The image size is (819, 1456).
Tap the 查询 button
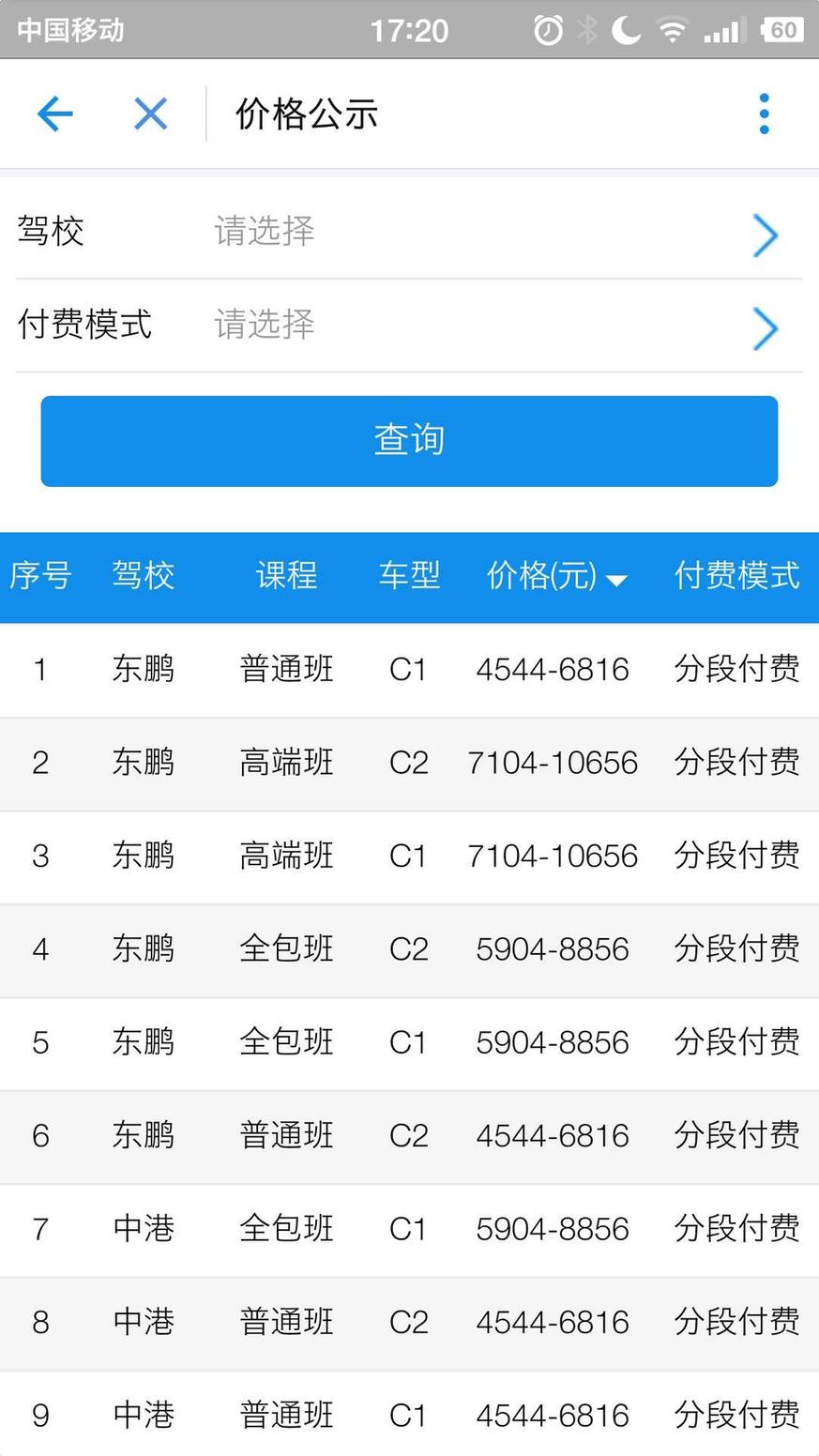(409, 441)
